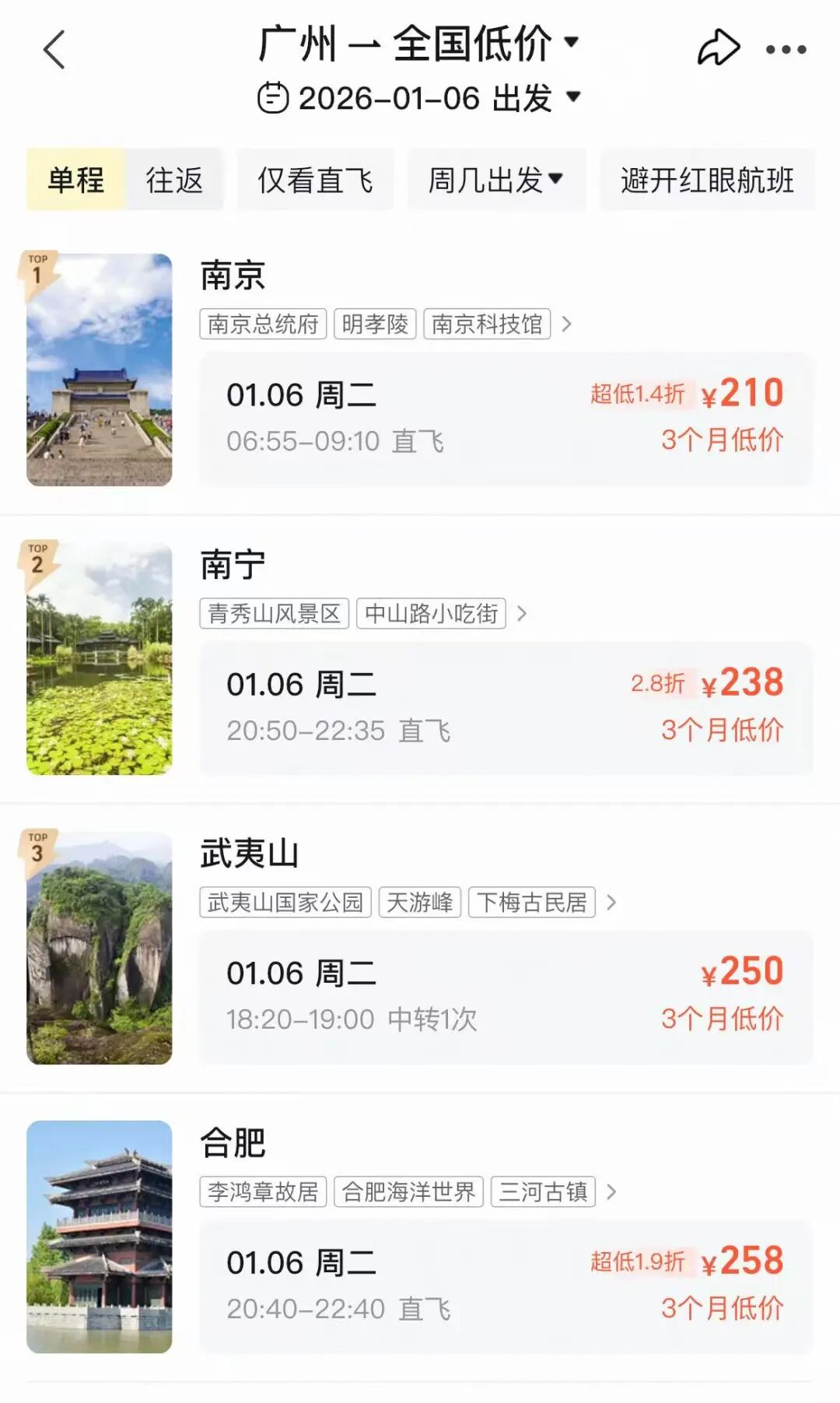Expand the 周几出发 weekday dropdown
Screen dimensions: 840x1403
coord(495,180)
